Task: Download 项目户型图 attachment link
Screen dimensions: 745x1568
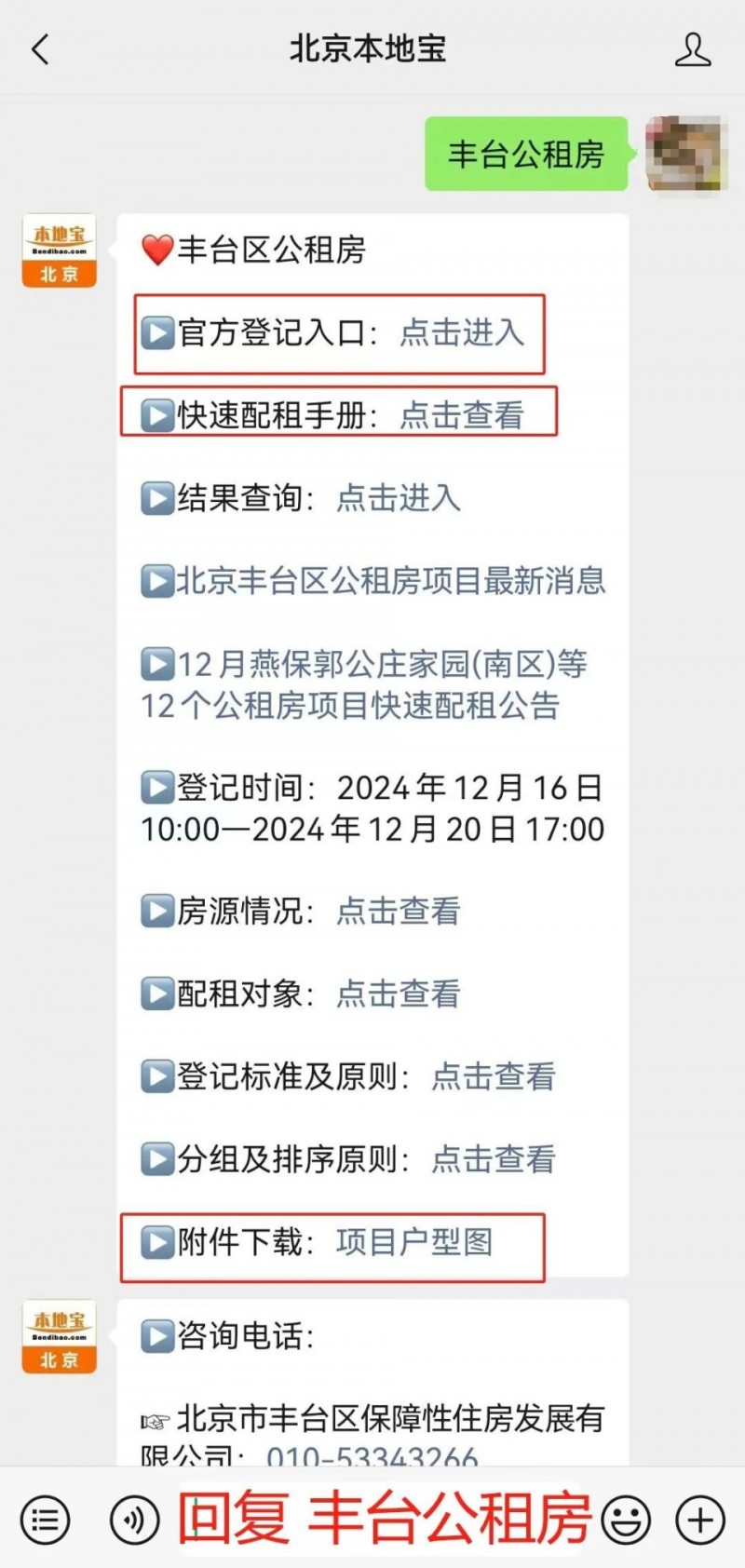Action: click(x=417, y=1241)
